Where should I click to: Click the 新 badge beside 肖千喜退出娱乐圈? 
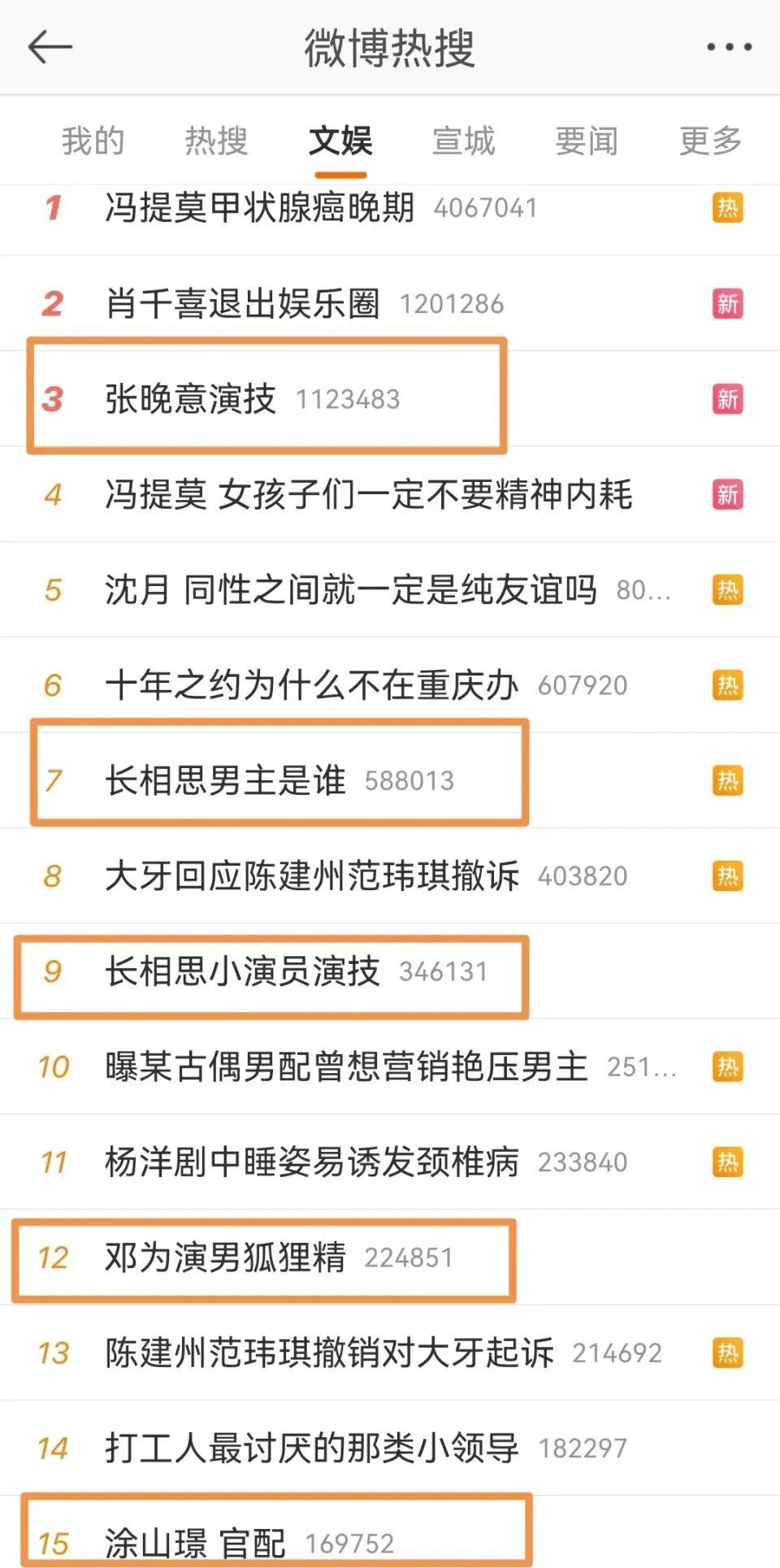[x=729, y=304]
